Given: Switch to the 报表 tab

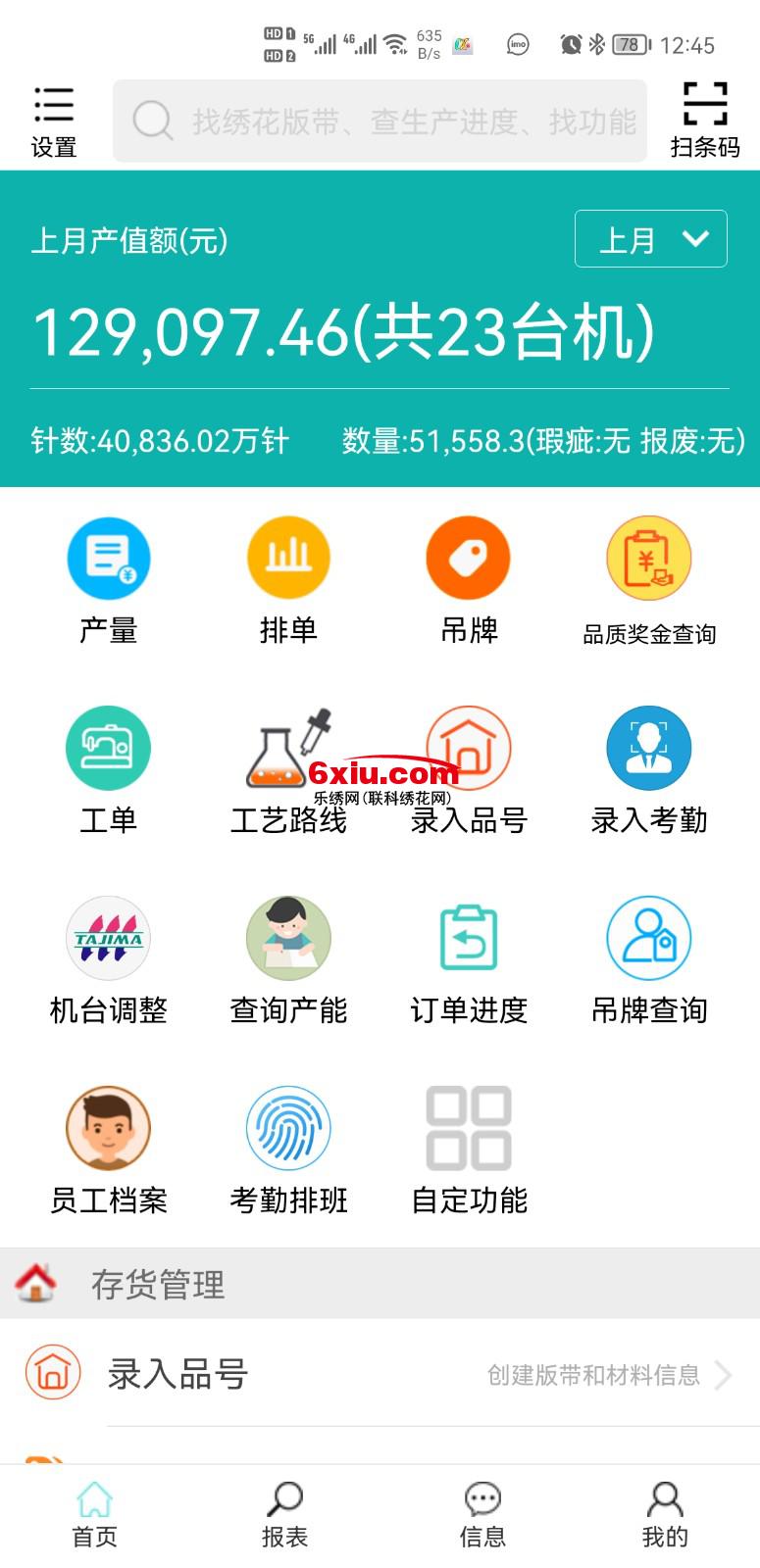Looking at the screenshot, I should click(284, 1514).
